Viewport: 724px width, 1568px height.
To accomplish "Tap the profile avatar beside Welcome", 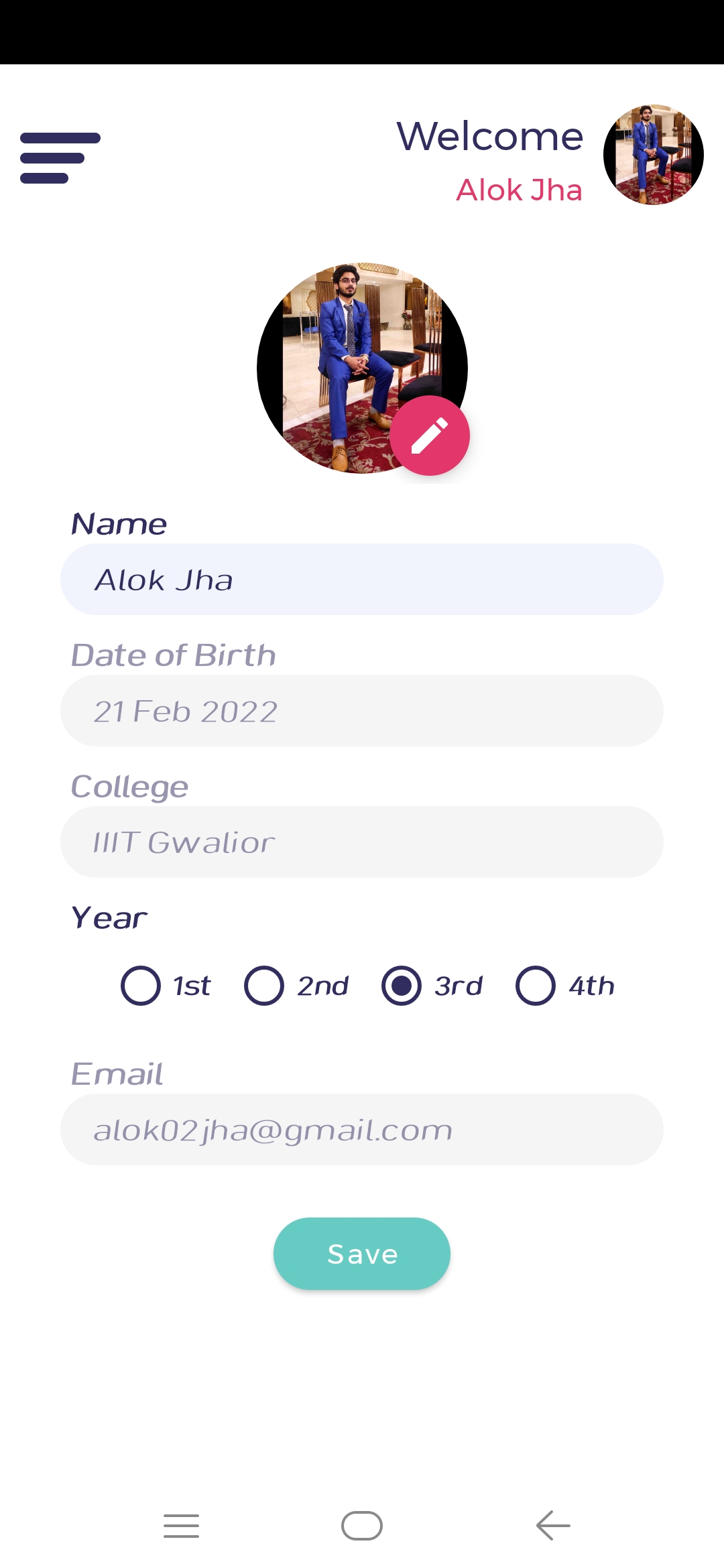I will 654,155.
